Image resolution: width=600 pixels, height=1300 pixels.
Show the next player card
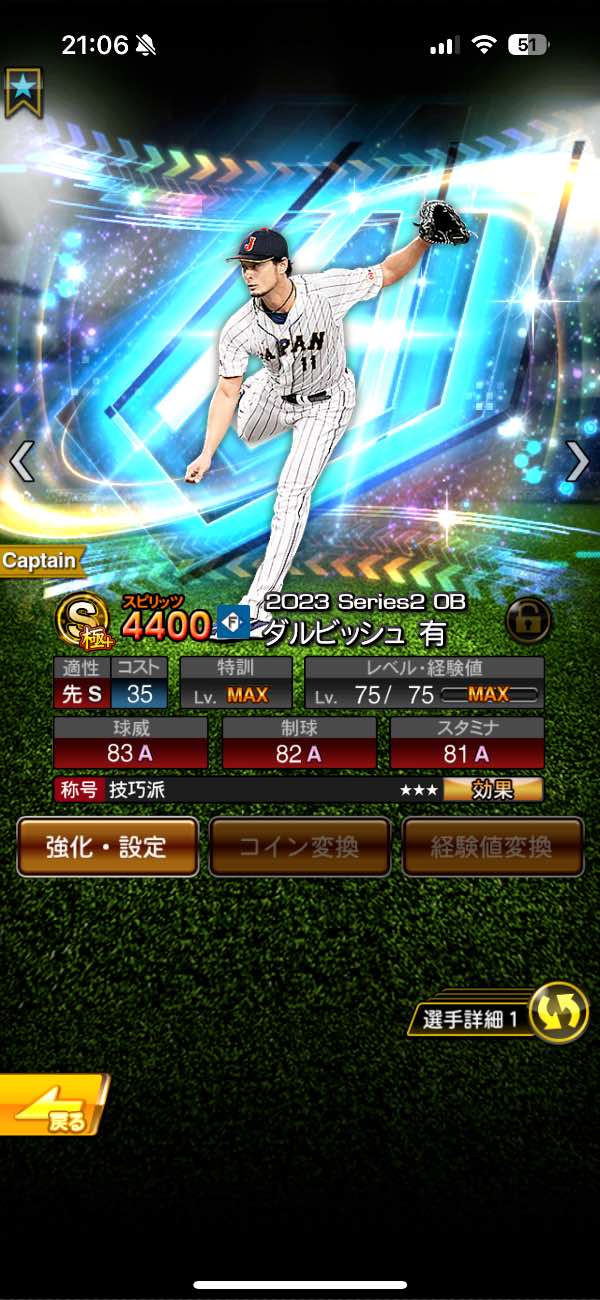(x=578, y=461)
